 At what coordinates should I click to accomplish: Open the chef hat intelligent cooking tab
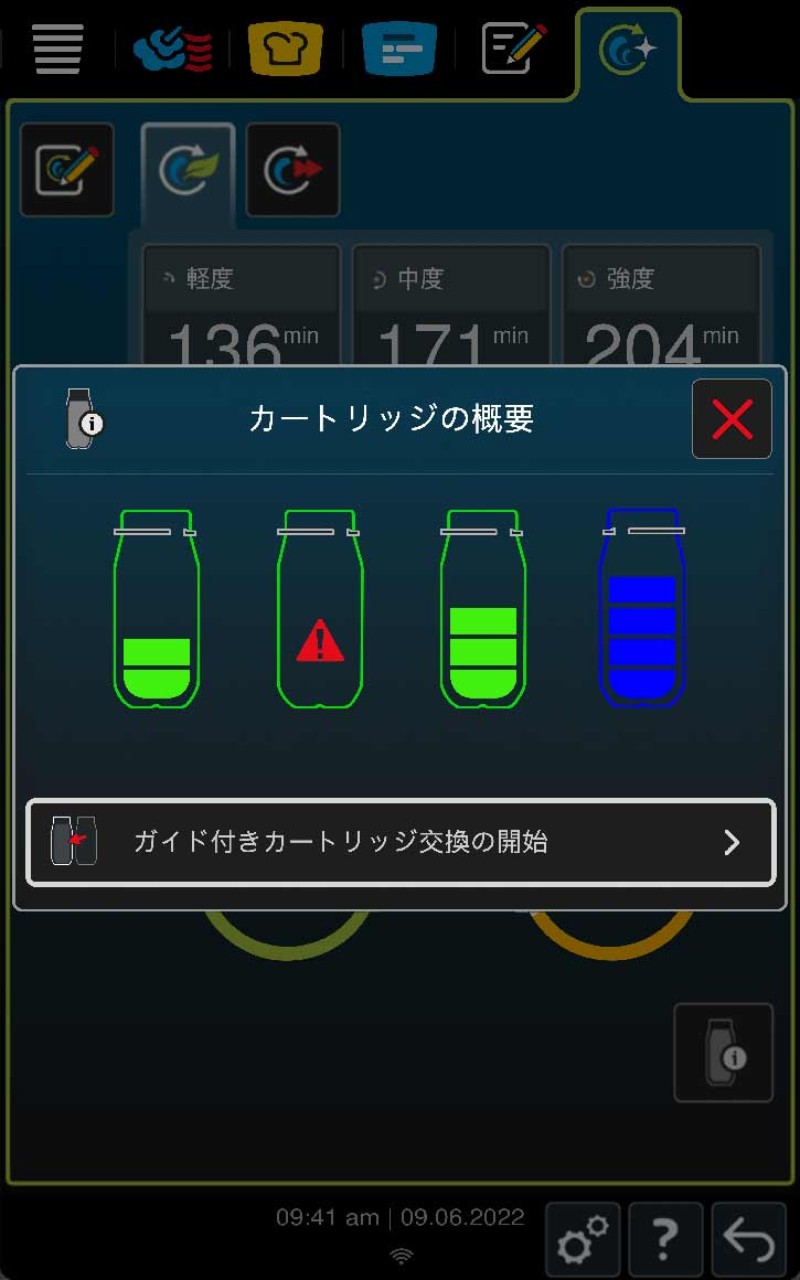[x=285, y=48]
